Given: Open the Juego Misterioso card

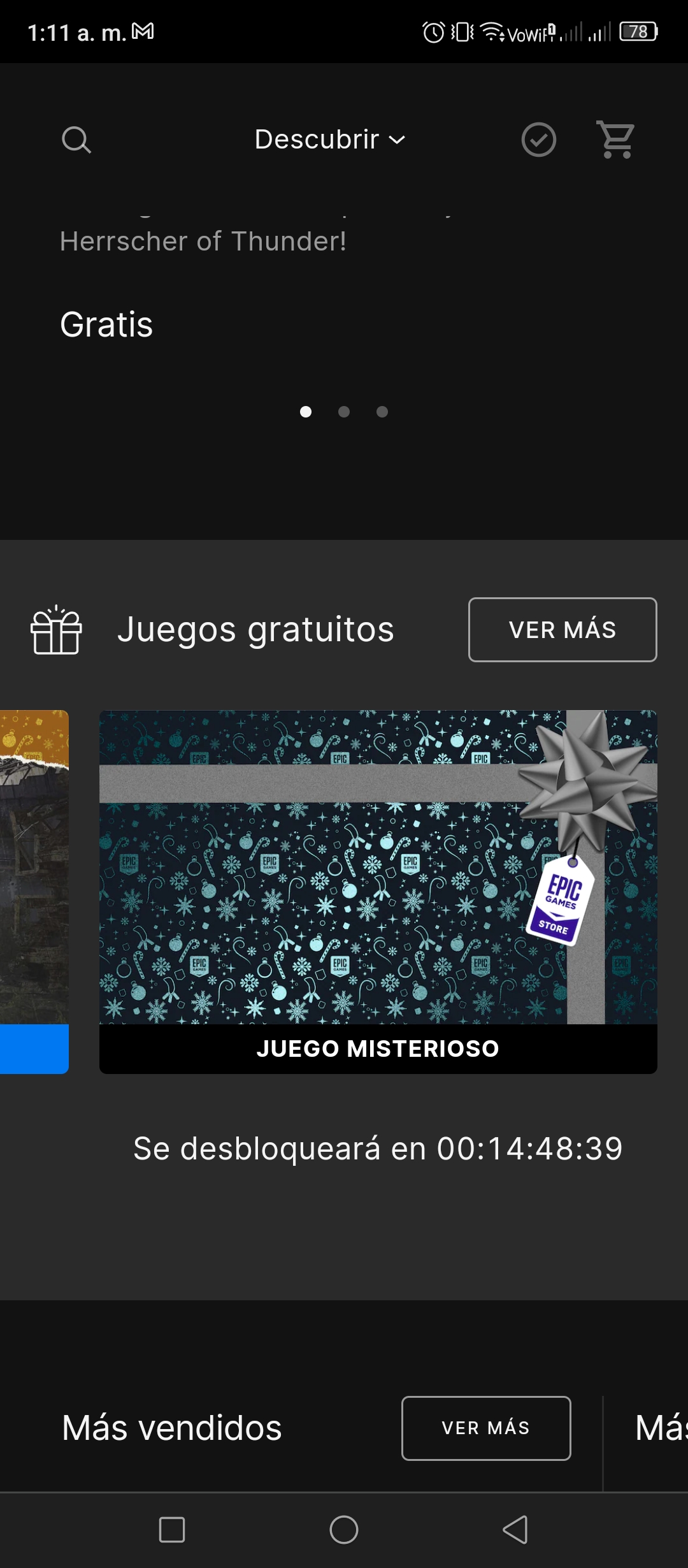Looking at the screenshot, I should tap(378, 892).
